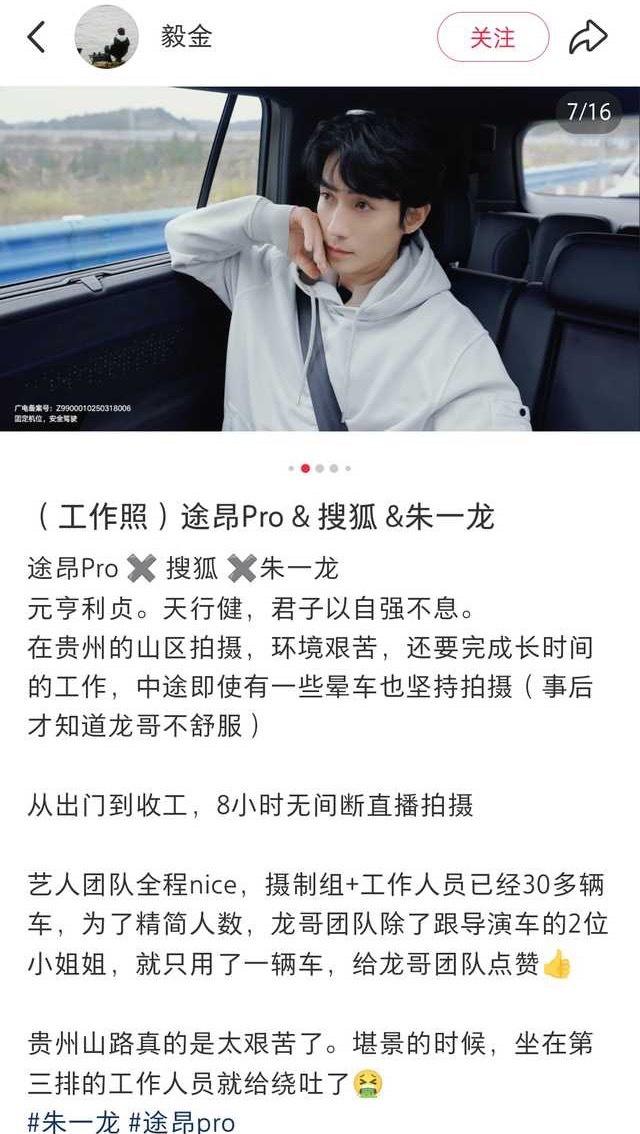Tap the username 毅金

186,37
